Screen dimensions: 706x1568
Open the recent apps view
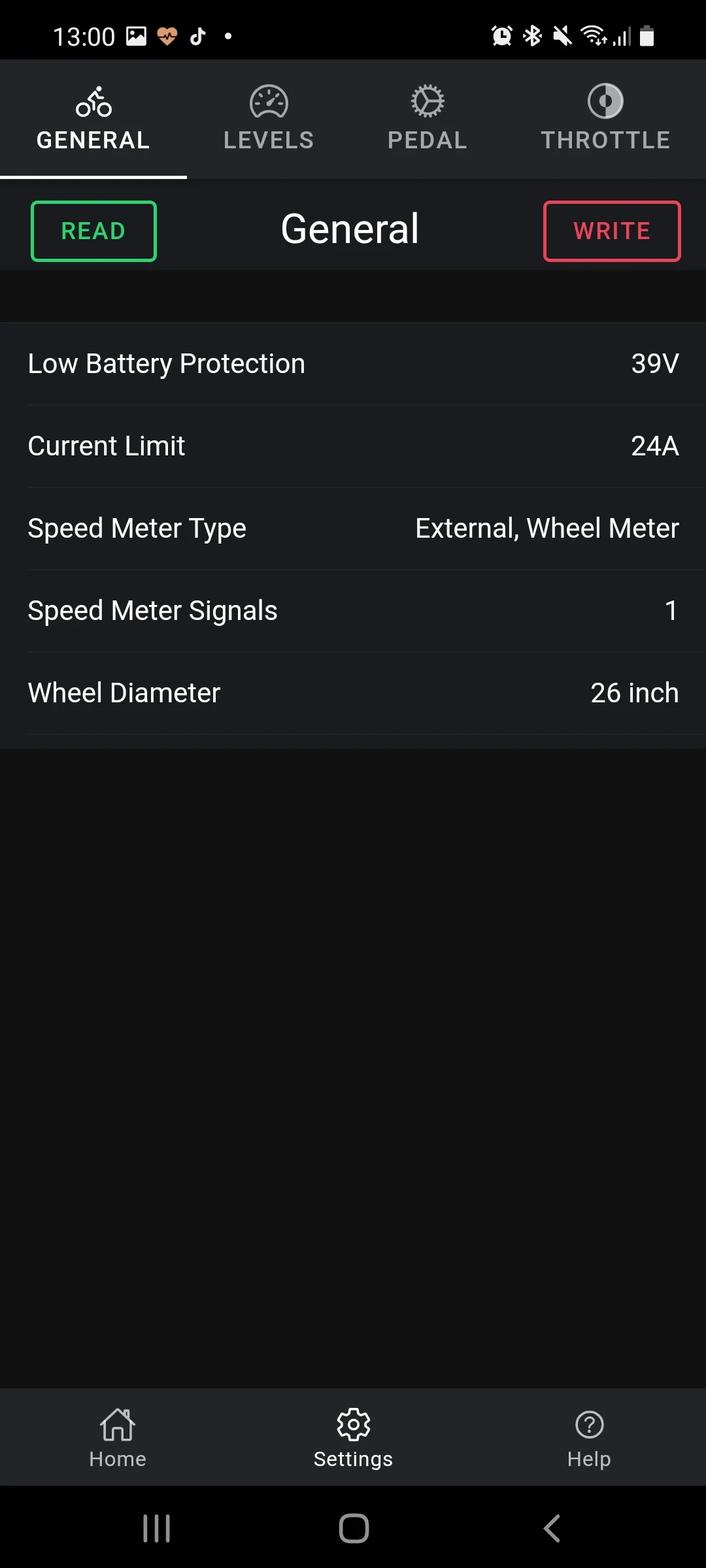[x=157, y=1528]
